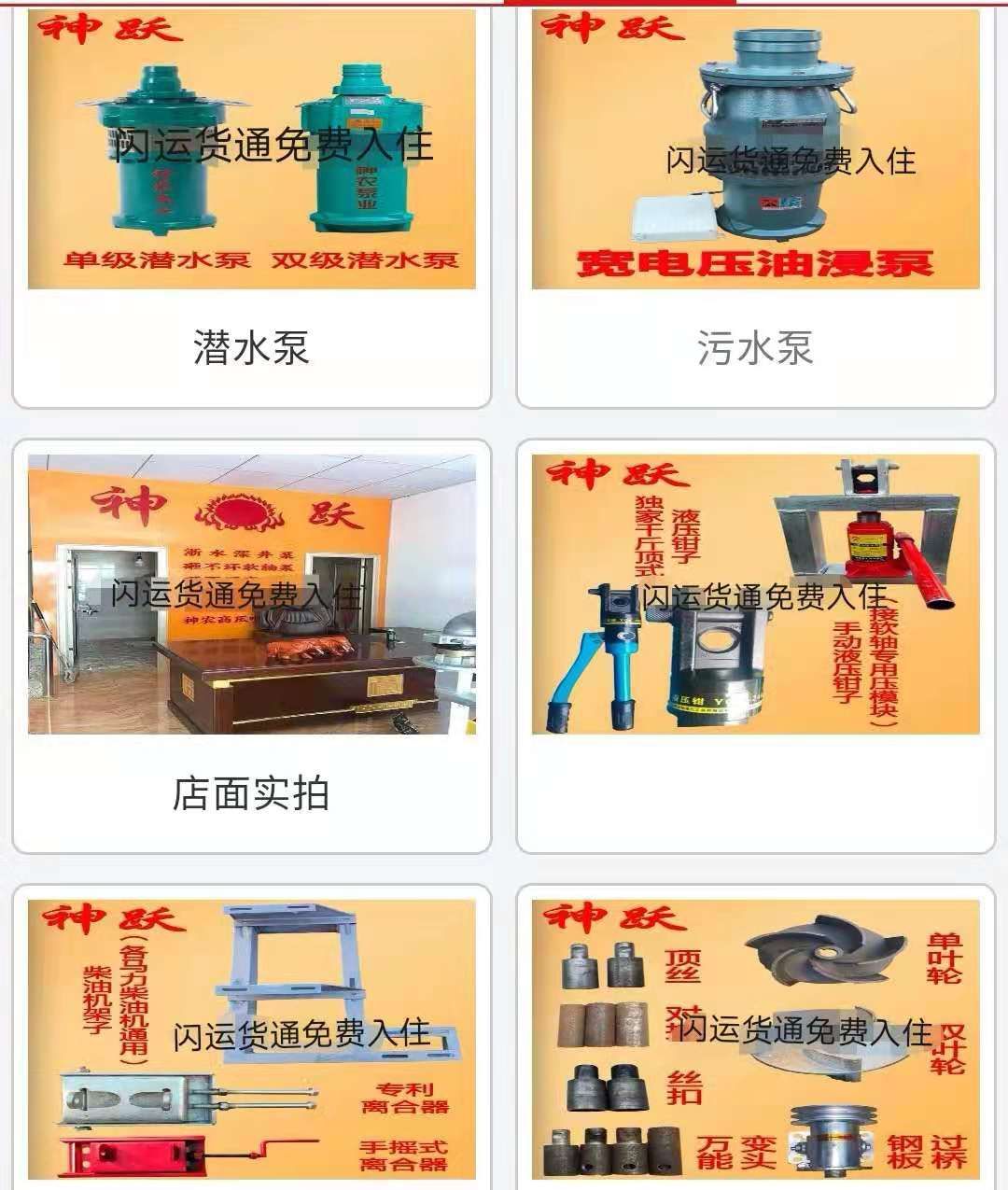
Task: Open the impeller and fittings (单叶轮) card
Action: click(755, 1036)
